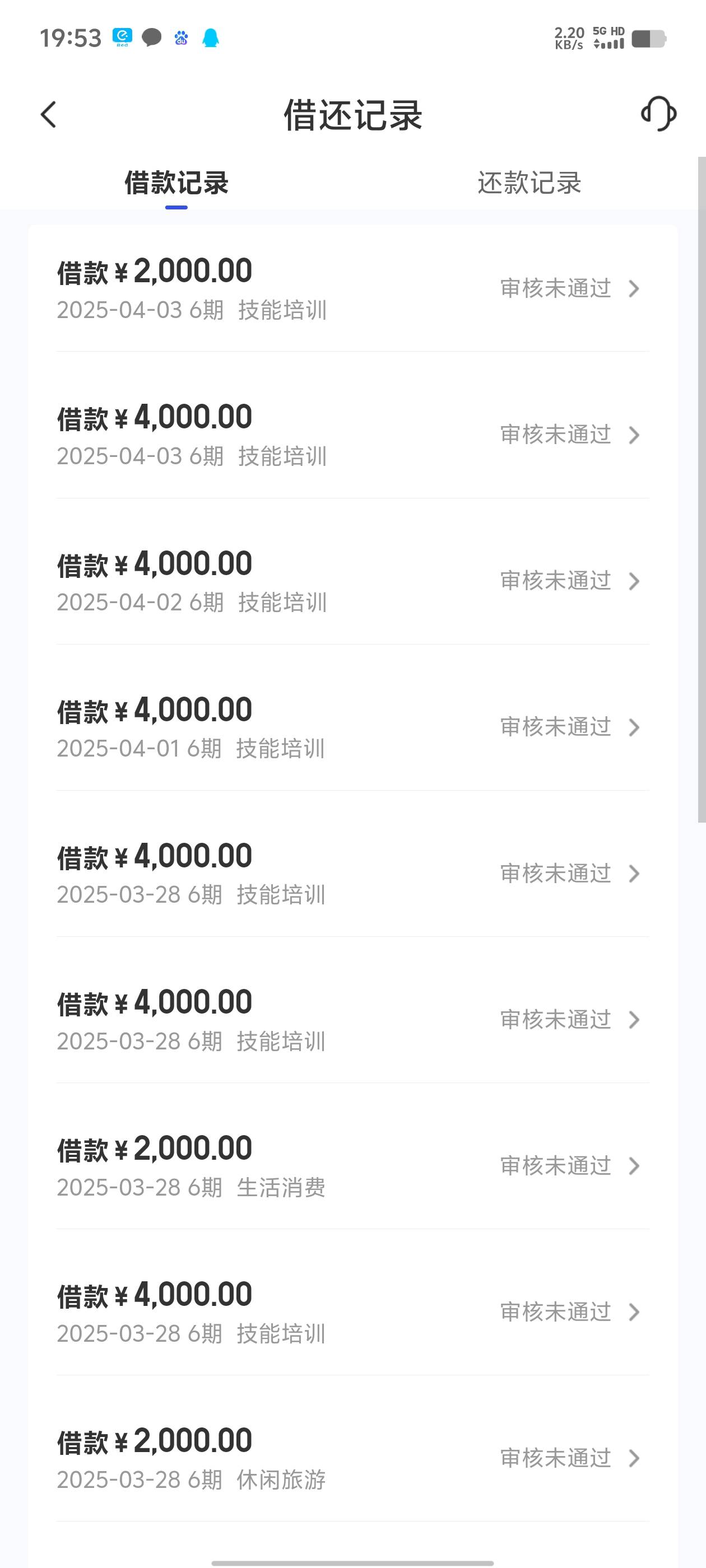
Task: Open the ¥2,000.00 loan dated 2025-04-03
Action: [352, 288]
